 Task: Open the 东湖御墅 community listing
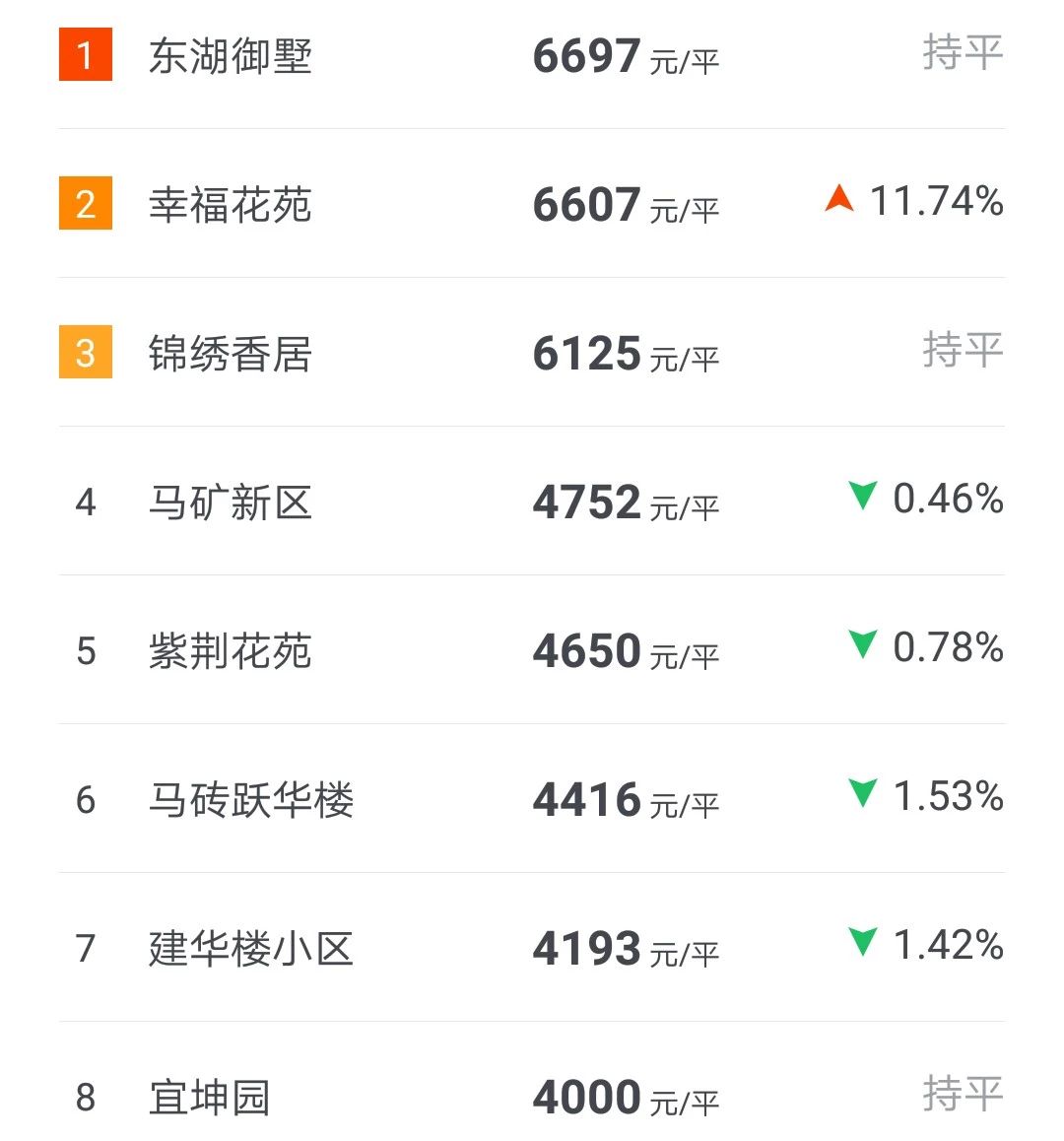coord(231,56)
